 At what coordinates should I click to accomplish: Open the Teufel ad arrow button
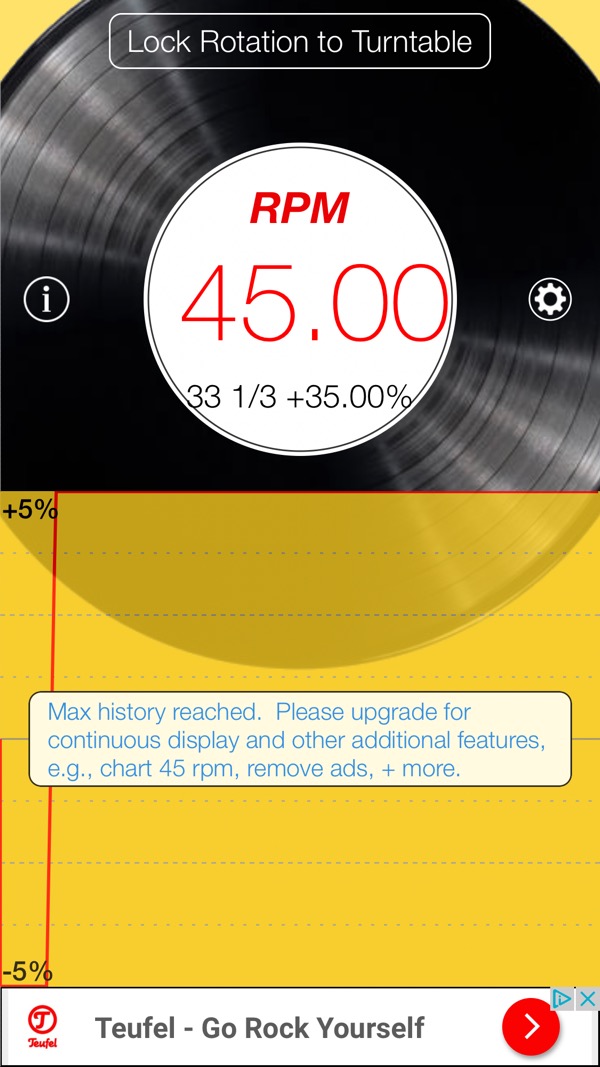pos(530,1027)
